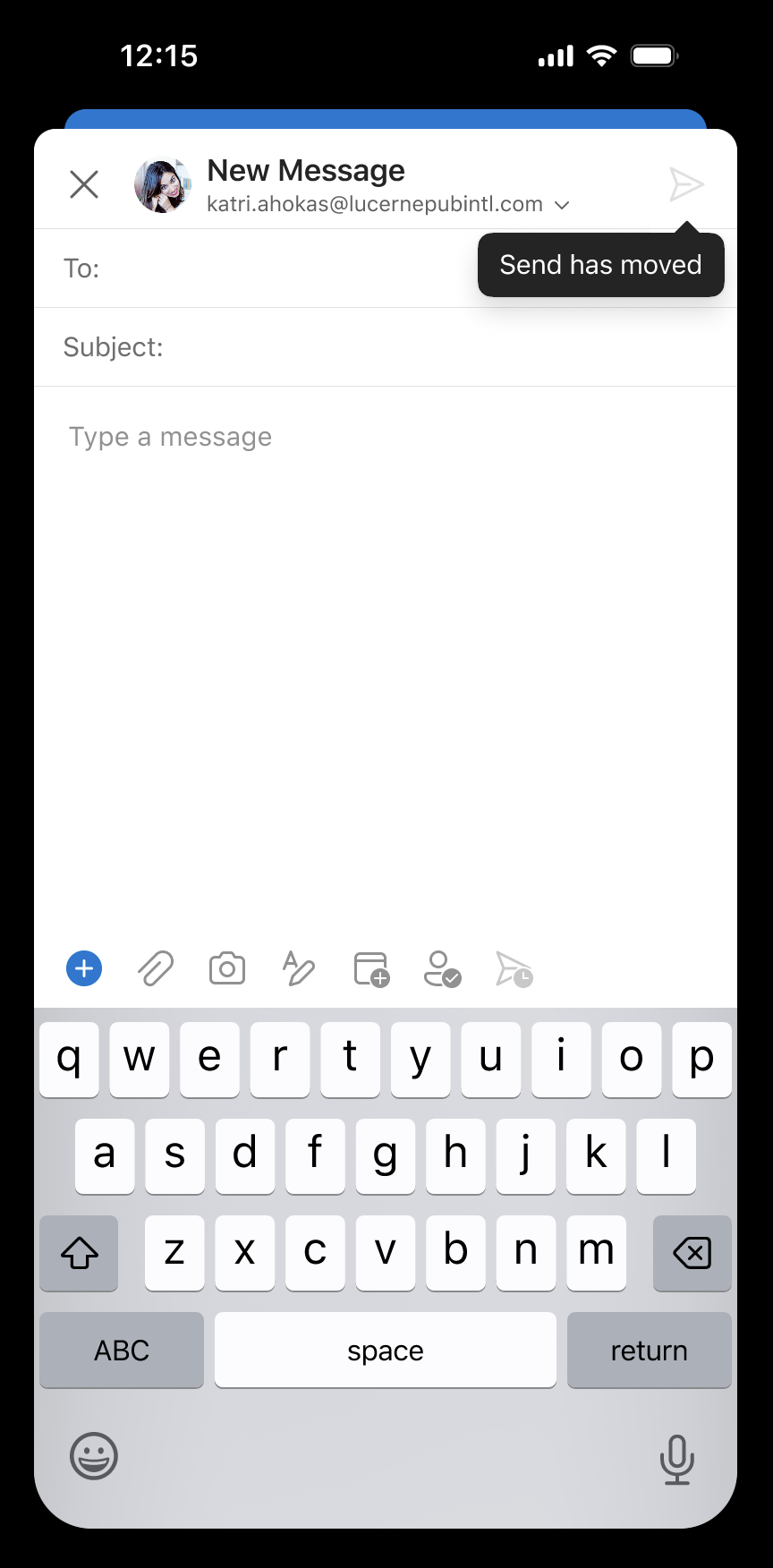Dismiss the Send has moved tooltip

[600, 265]
